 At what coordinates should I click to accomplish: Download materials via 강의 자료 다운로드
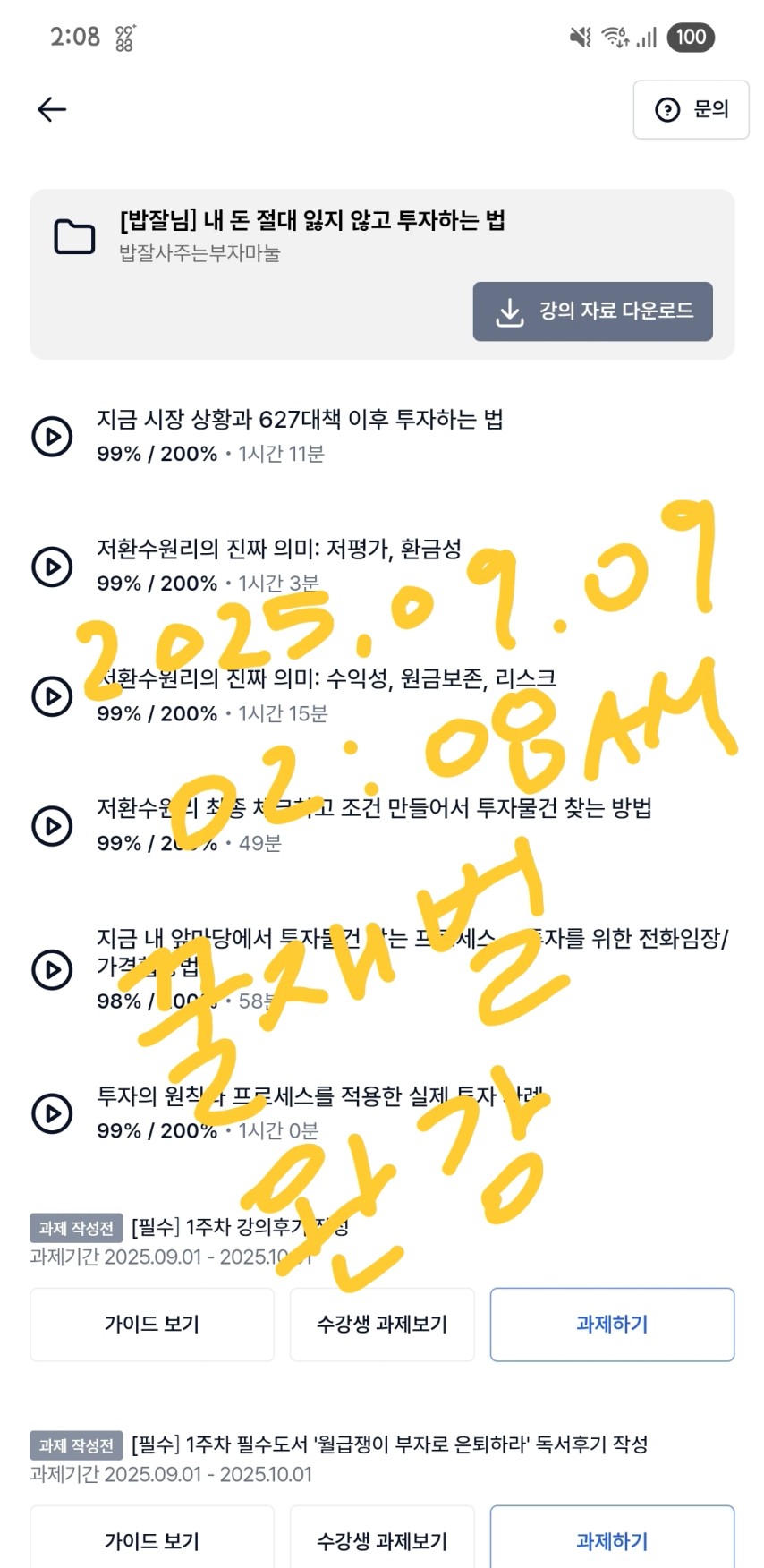592,311
